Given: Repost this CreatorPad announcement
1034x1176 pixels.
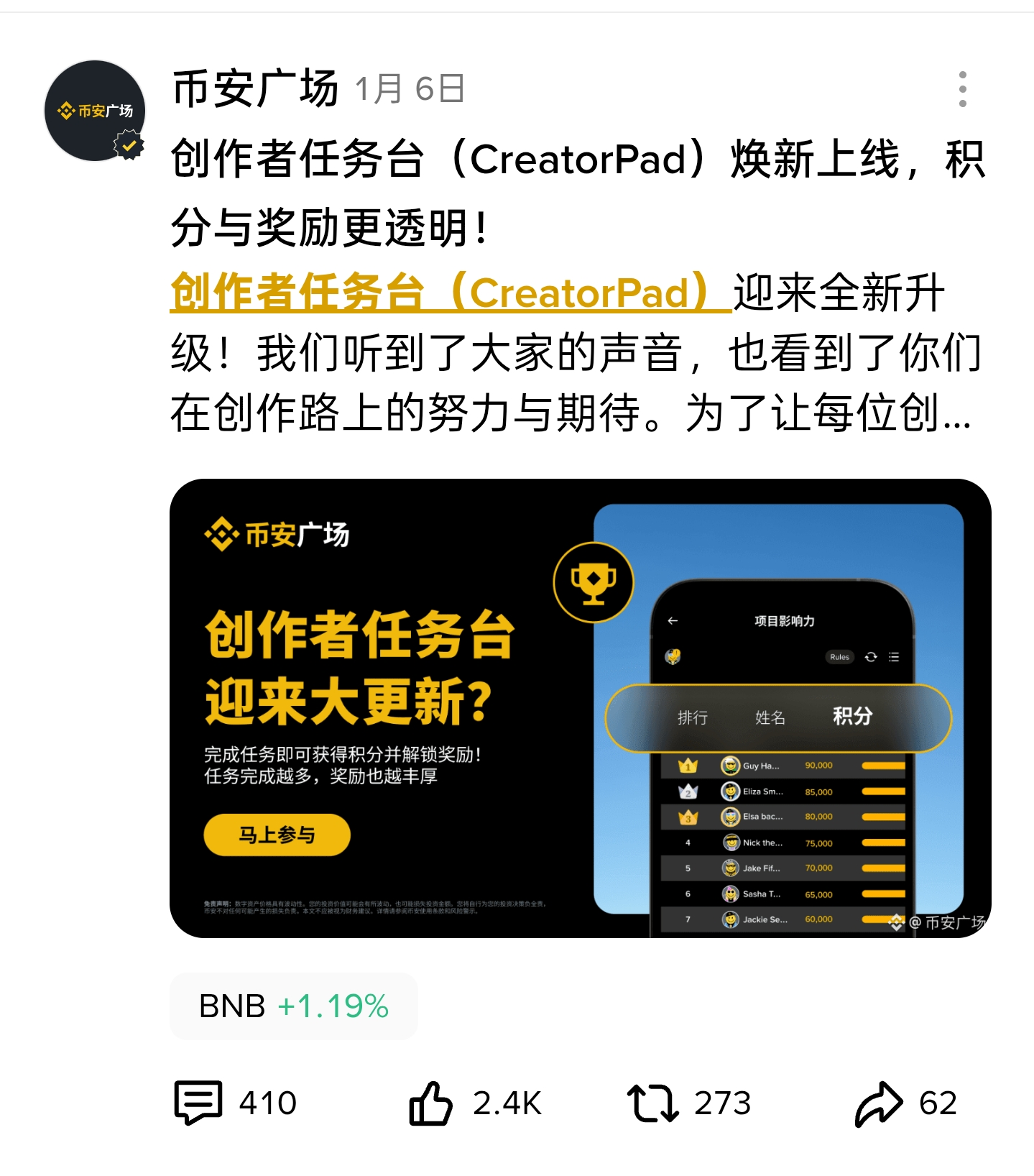Looking at the screenshot, I should (x=652, y=1102).
